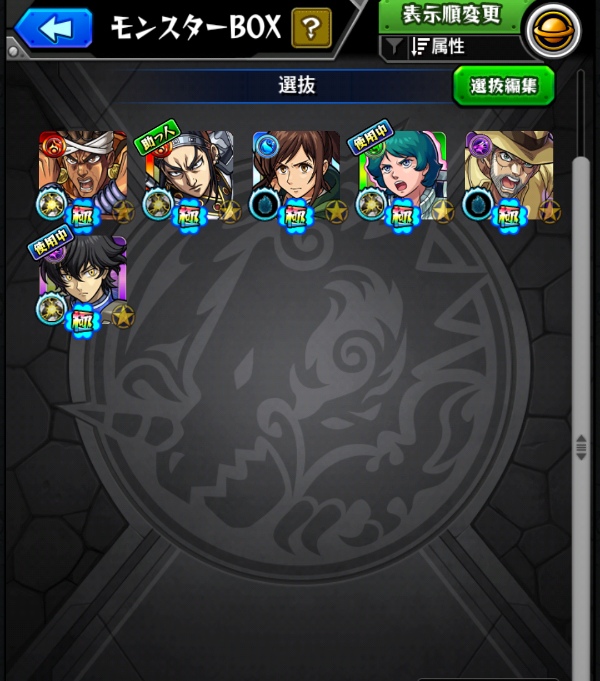The height and width of the screenshot is (681, 600).
Task: Tap the green 選抜編集 button
Action: pos(503,85)
